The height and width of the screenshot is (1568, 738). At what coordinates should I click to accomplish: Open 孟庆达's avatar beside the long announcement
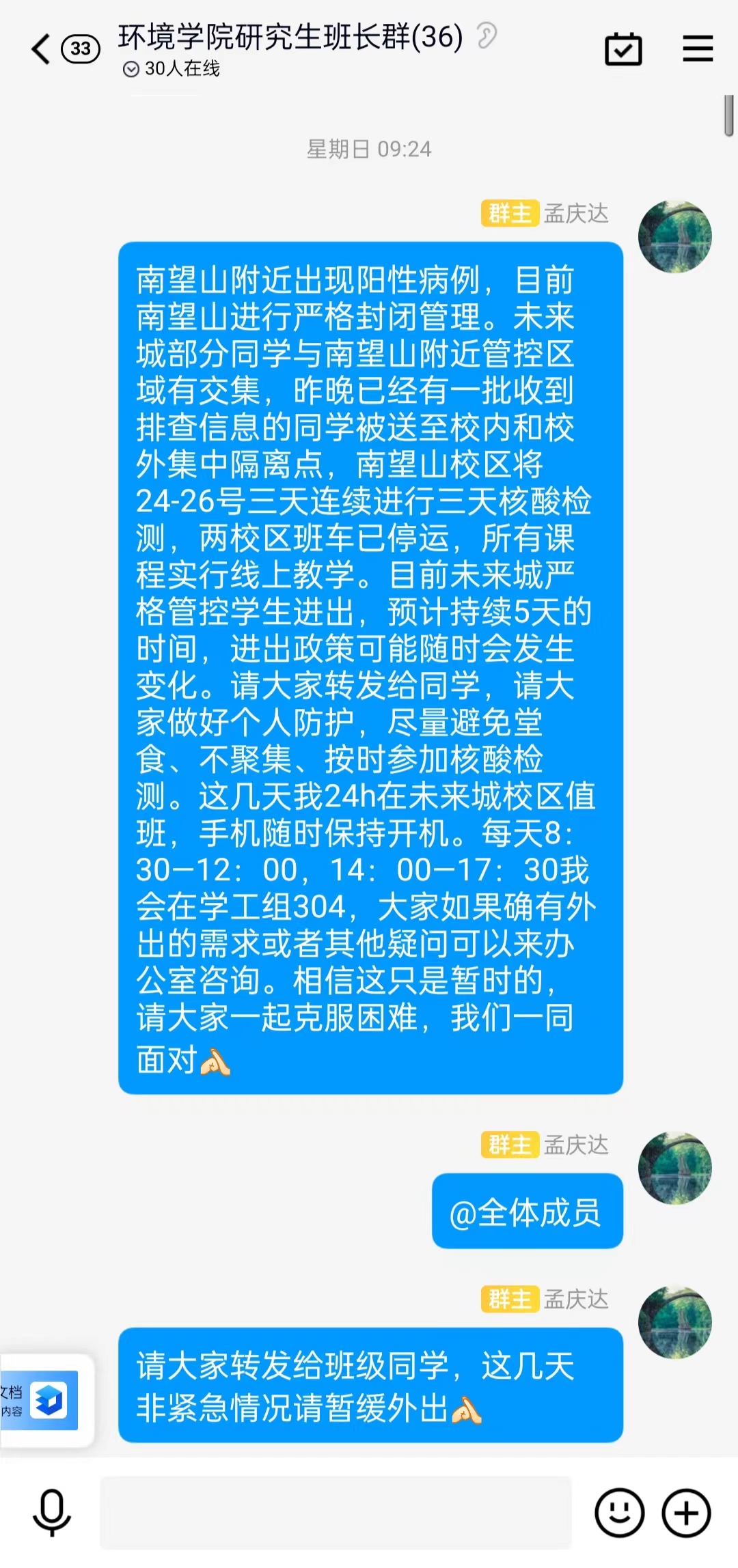674,237
